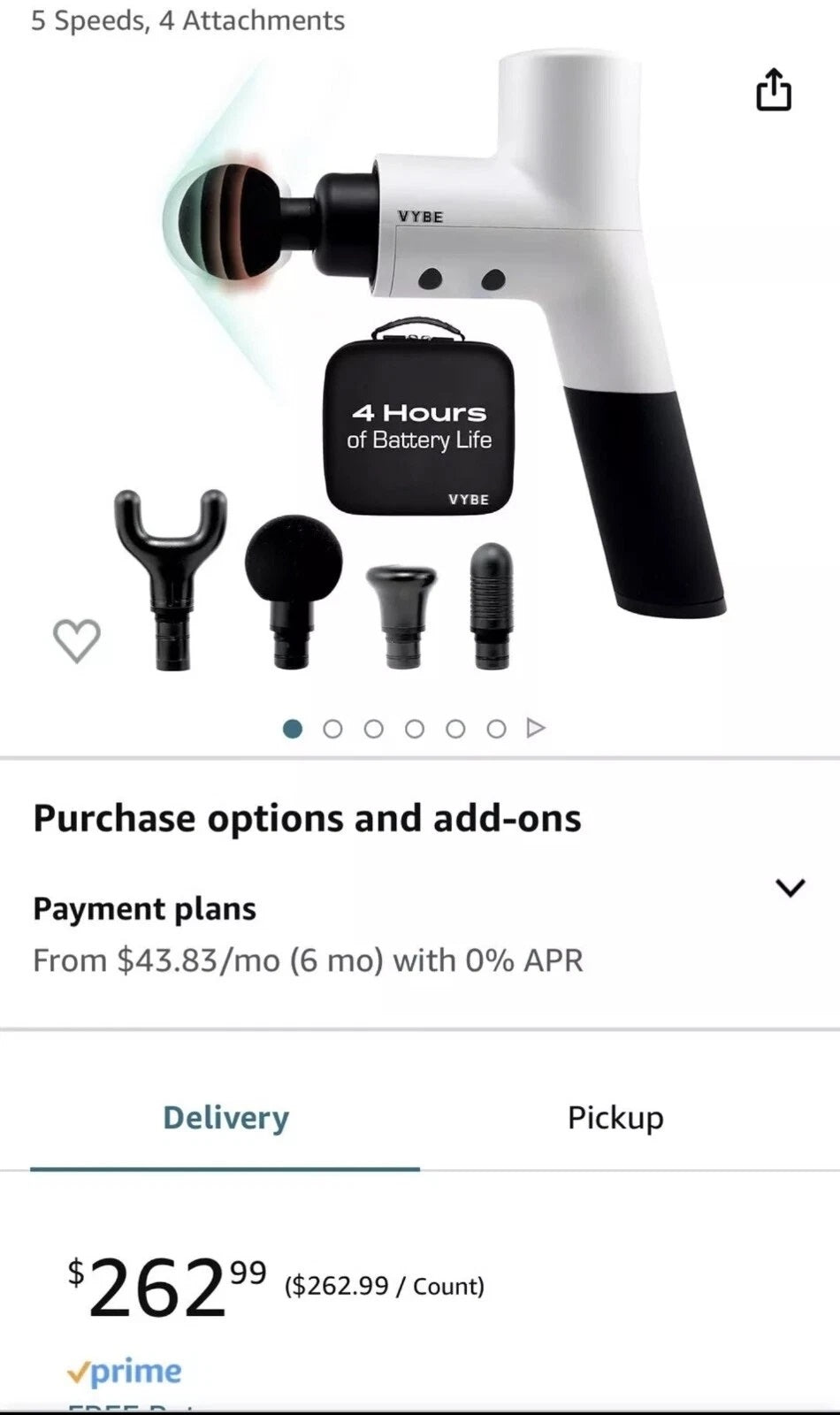Click the ($262.99 / Count) price detail
This screenshot has height=1415, width=840.
pyautogui.click(x=383, y=1287)
